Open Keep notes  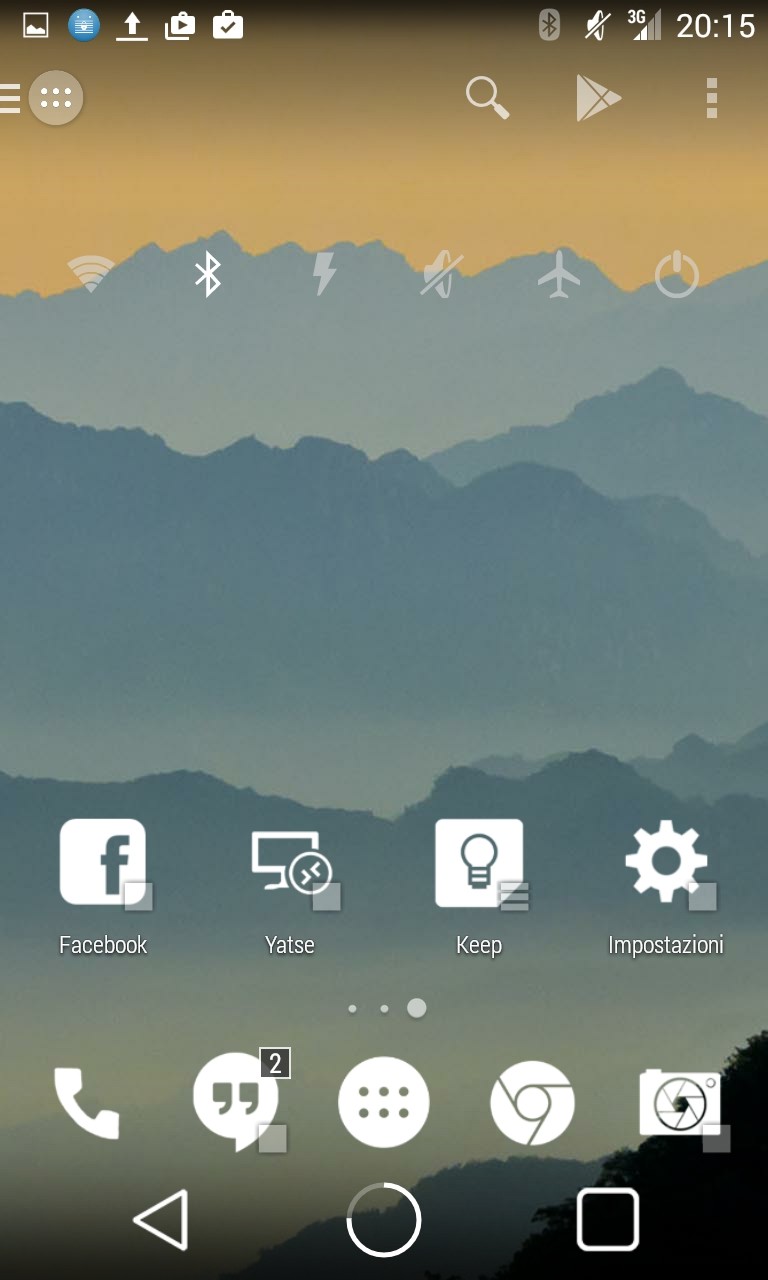(479, 862)
